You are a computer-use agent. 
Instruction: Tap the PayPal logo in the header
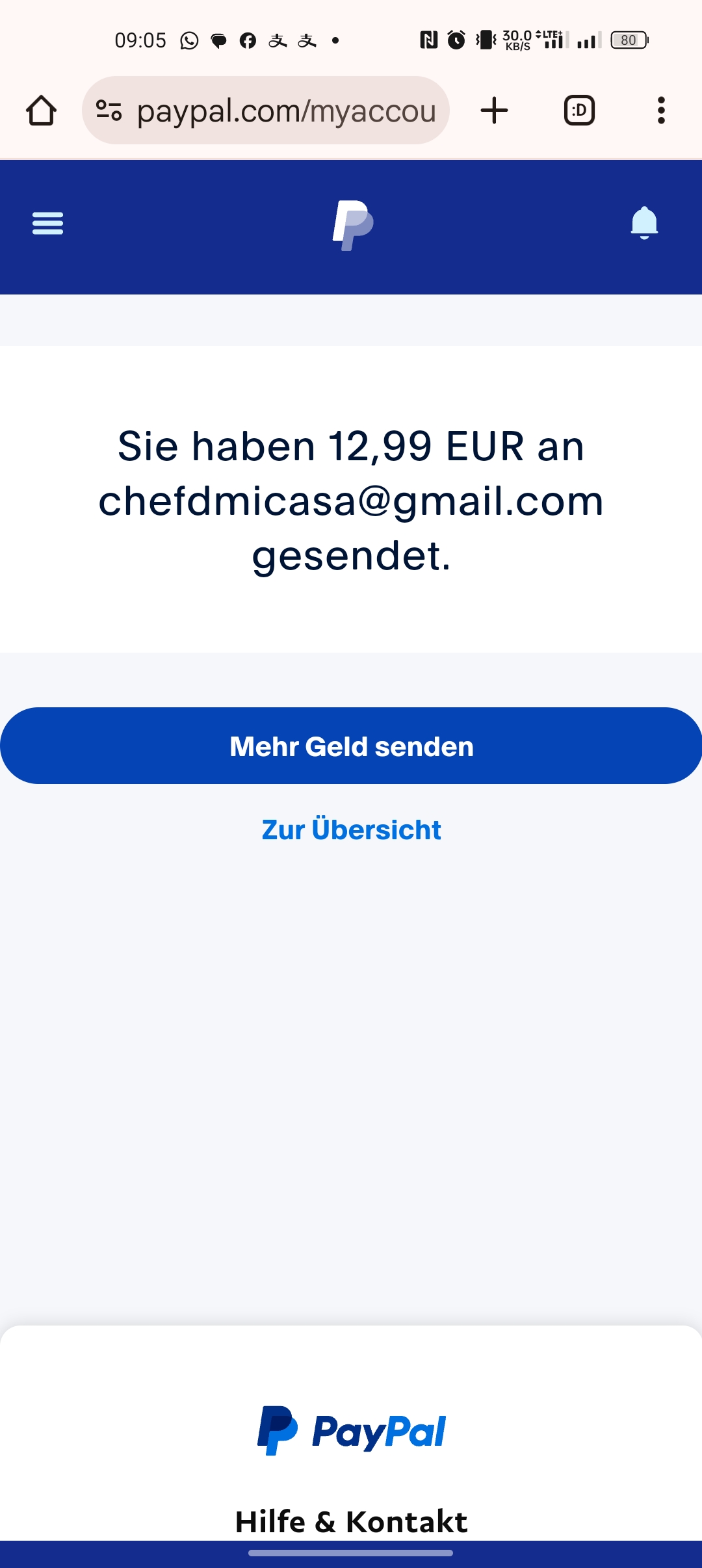[352, 225]
